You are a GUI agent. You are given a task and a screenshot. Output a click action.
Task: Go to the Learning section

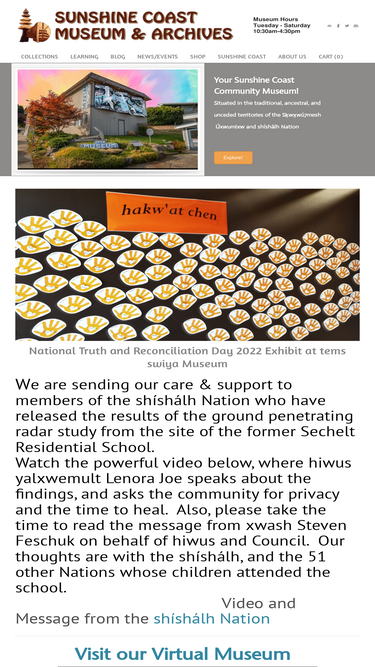(84, 57)
